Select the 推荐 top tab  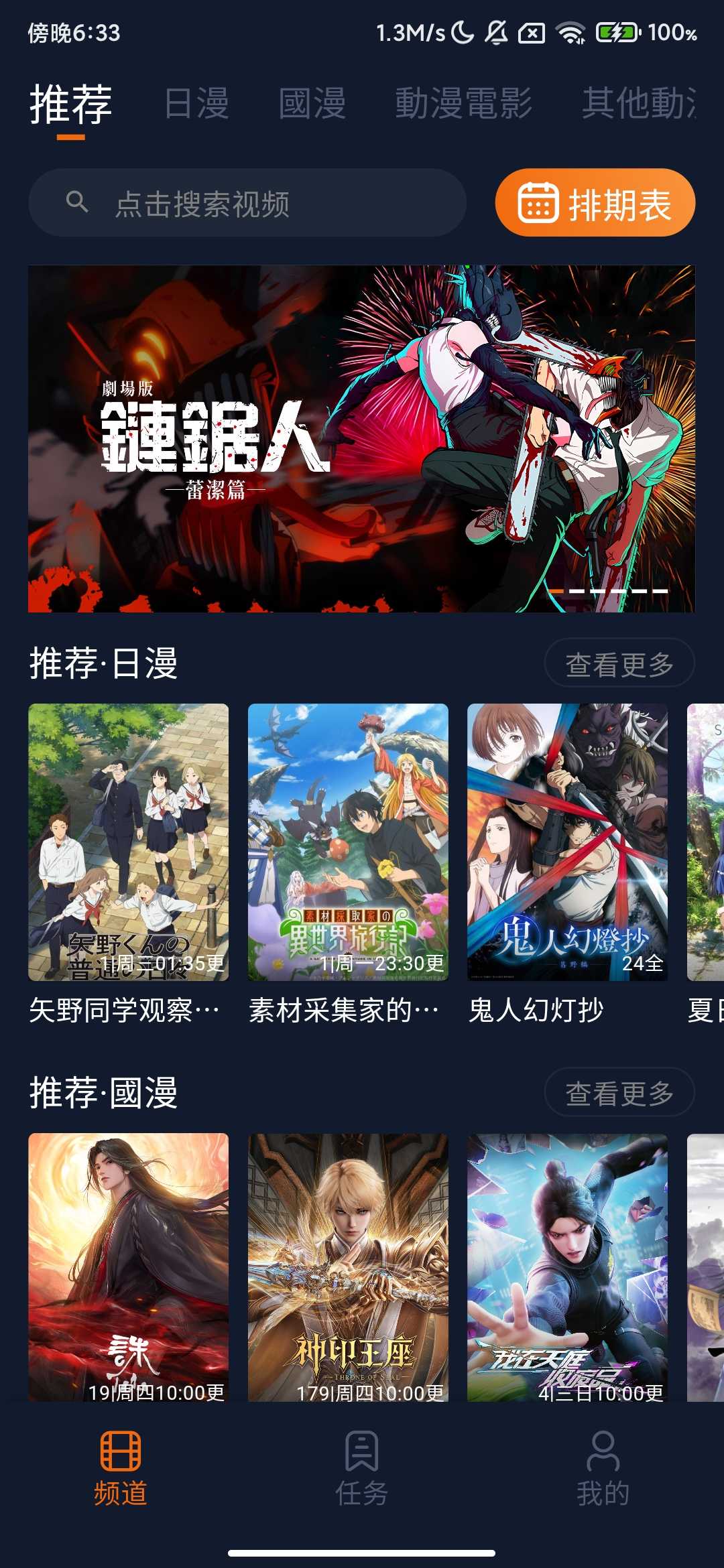click(70, 106)
